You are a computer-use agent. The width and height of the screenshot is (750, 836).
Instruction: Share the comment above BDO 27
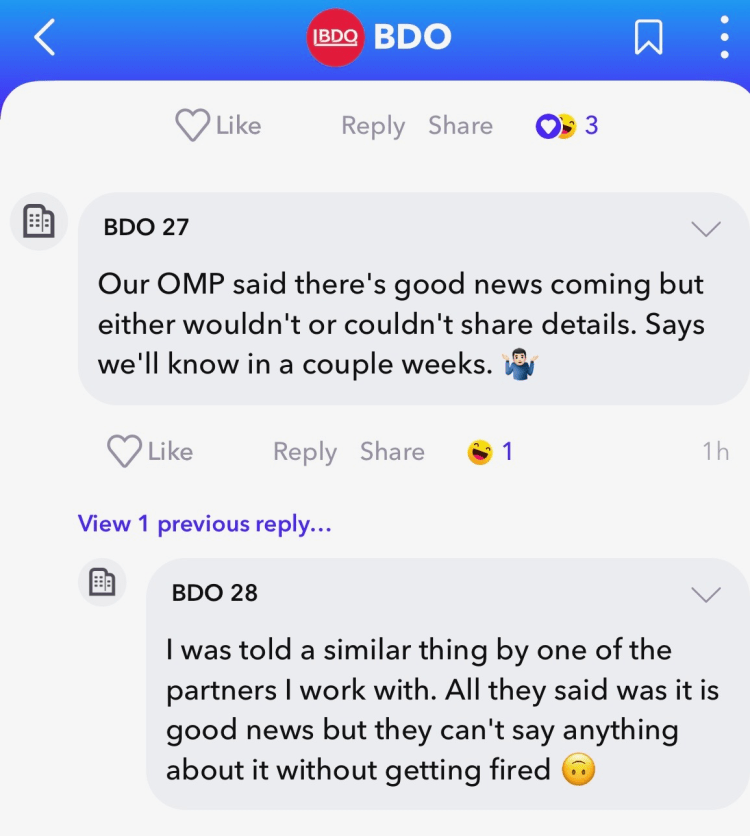coord(460,125)
